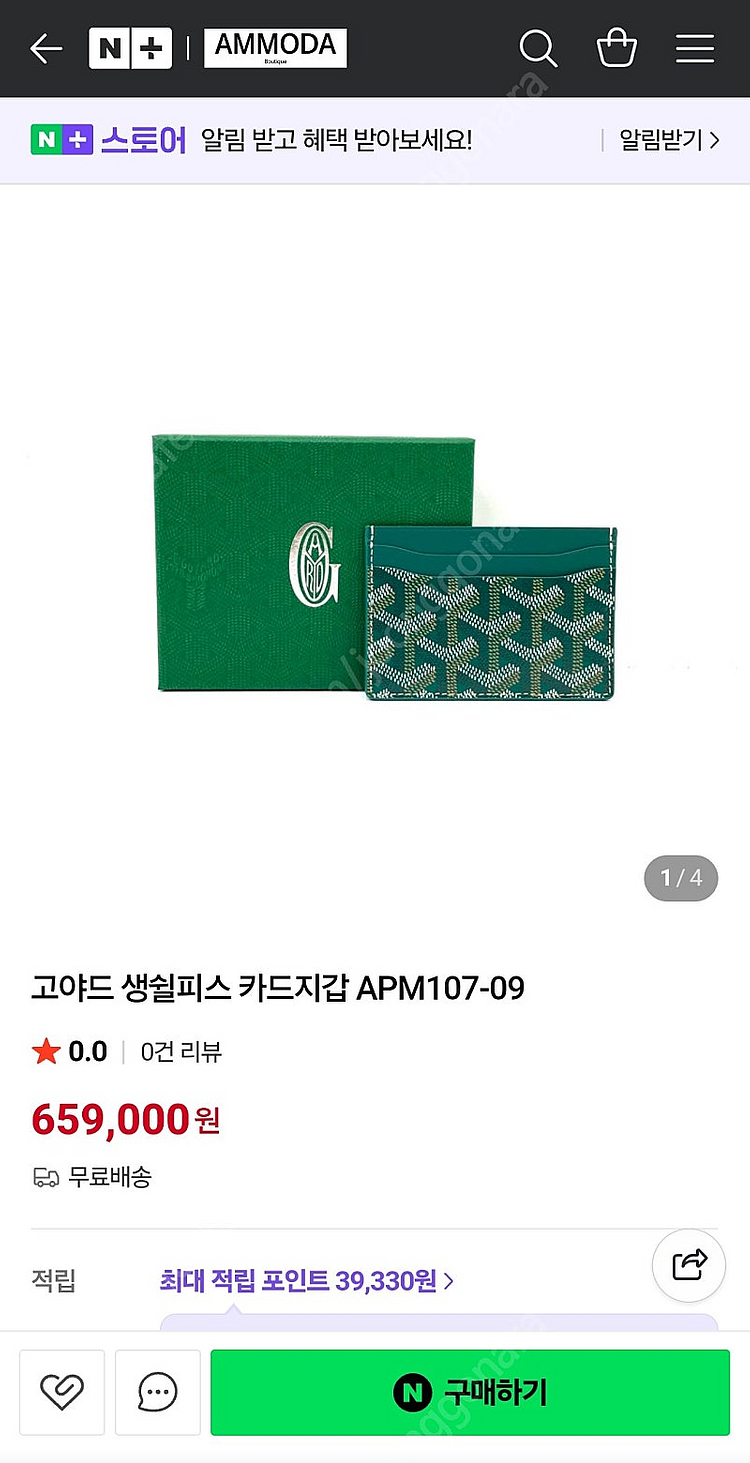Open the hamburger menu

point(695,48)
